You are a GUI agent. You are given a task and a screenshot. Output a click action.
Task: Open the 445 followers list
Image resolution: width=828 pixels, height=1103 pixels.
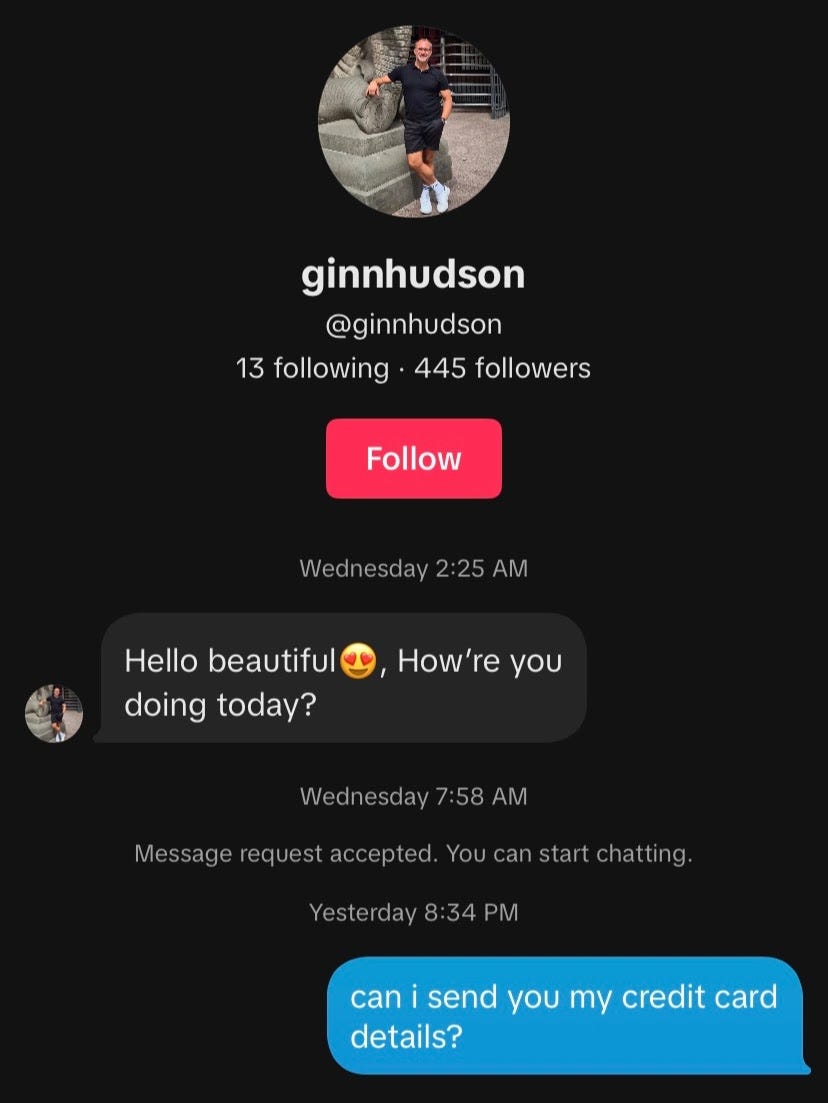point(501,368)
